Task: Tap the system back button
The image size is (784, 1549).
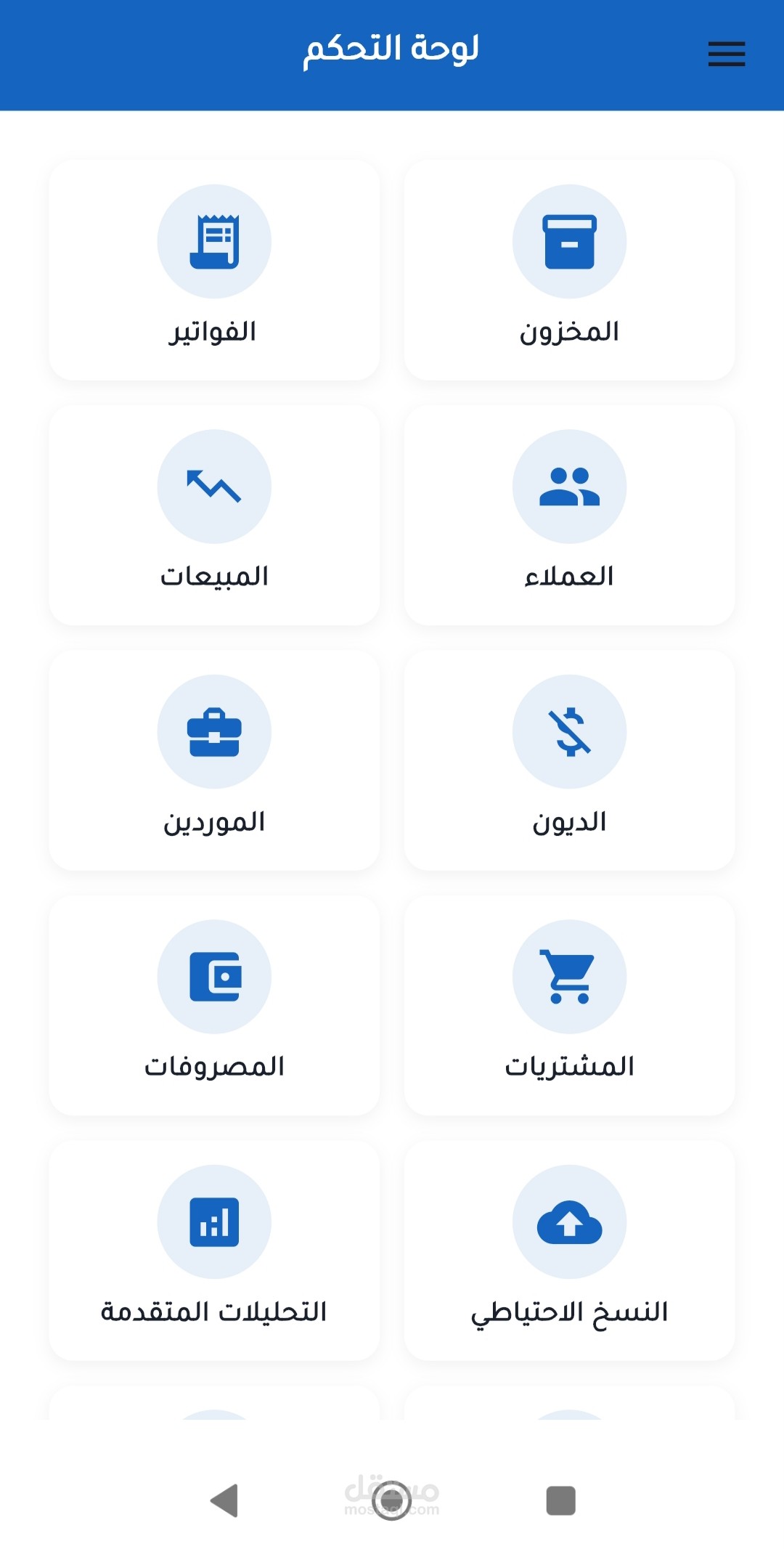Action: (x=224, y=1500)
